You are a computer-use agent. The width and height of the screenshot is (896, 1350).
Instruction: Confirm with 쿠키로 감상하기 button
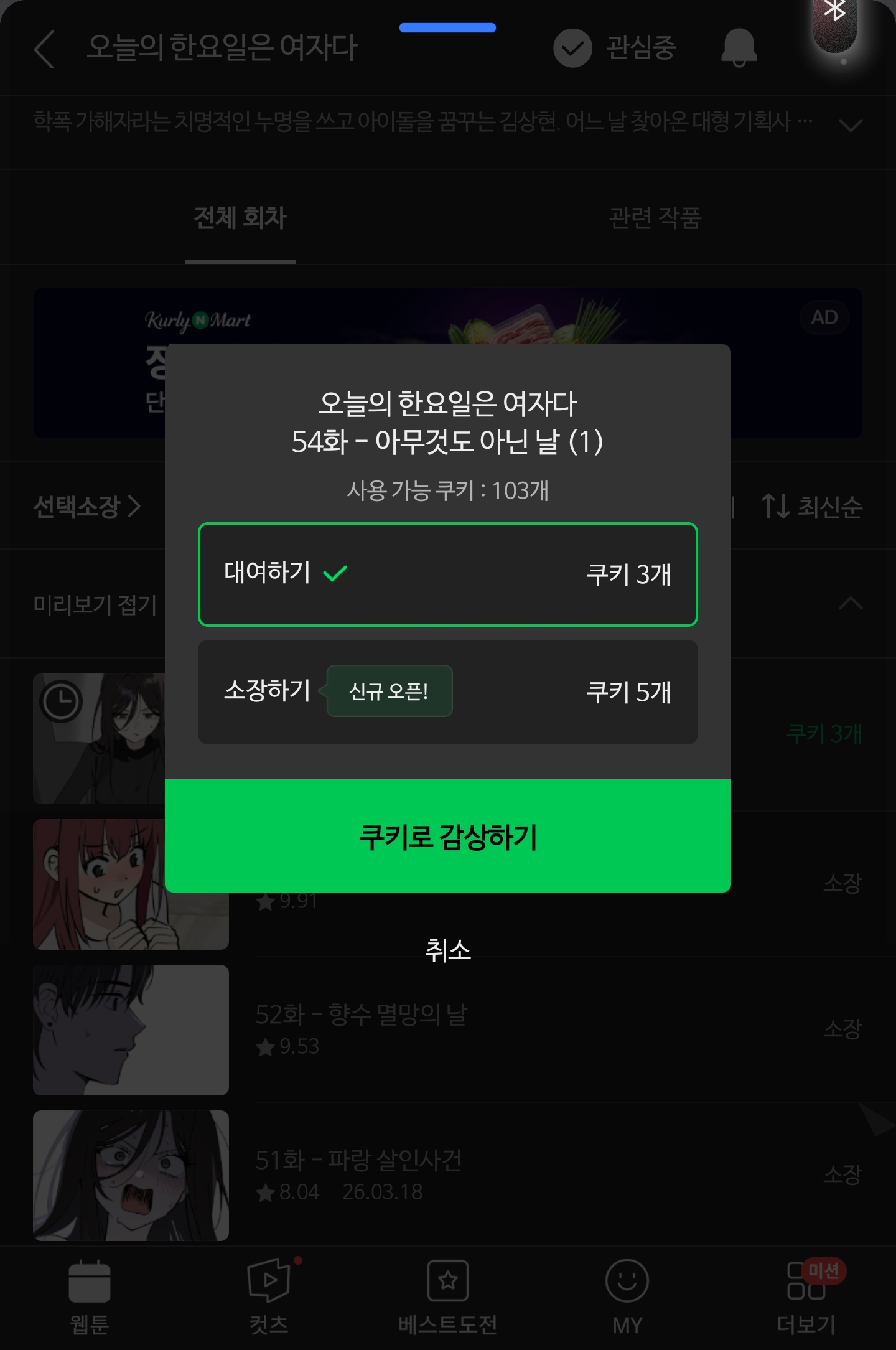point(447,836)
